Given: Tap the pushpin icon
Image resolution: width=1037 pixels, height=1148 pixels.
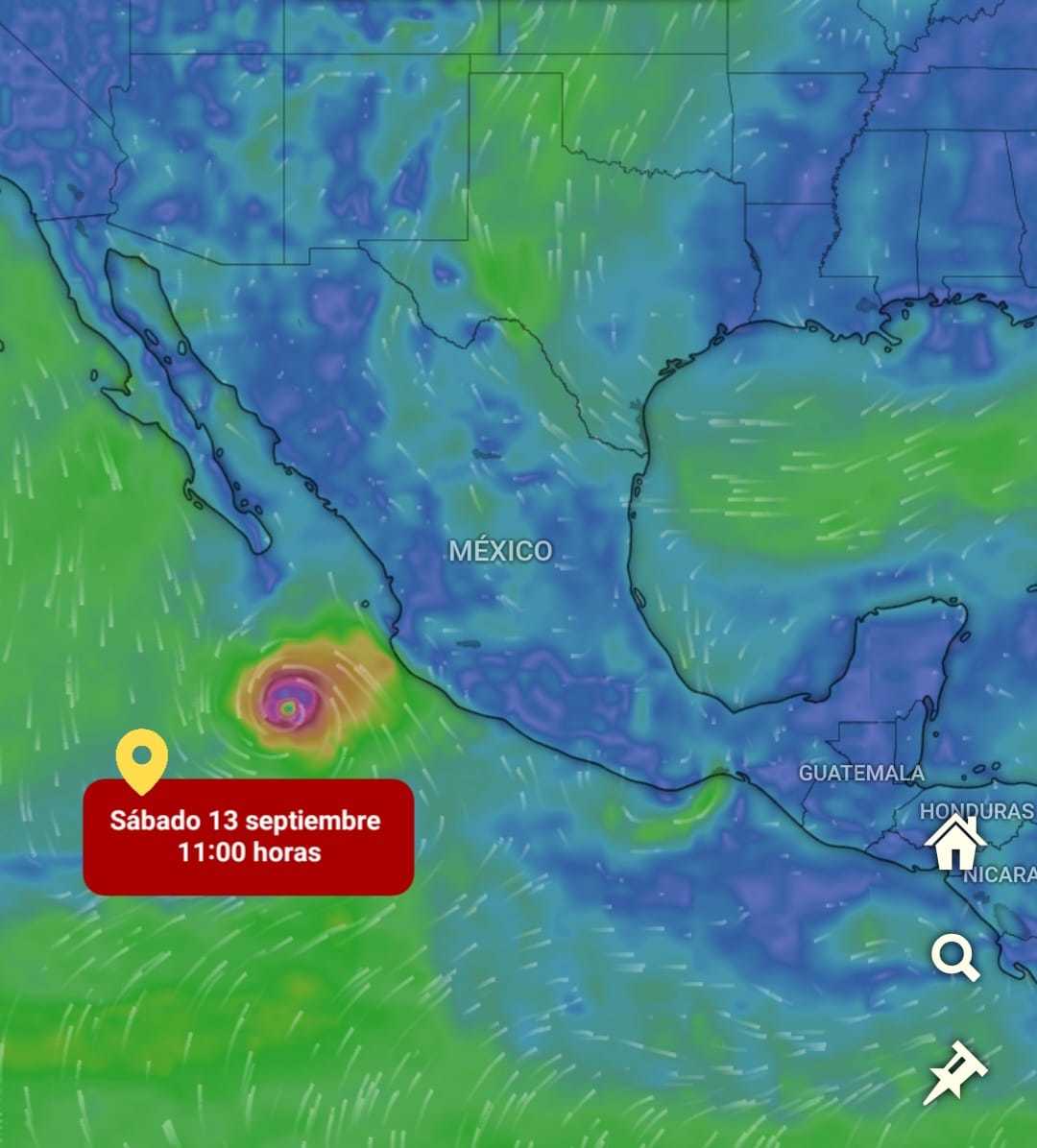Looking at the screenshot, I should (x=955, y=1072).
